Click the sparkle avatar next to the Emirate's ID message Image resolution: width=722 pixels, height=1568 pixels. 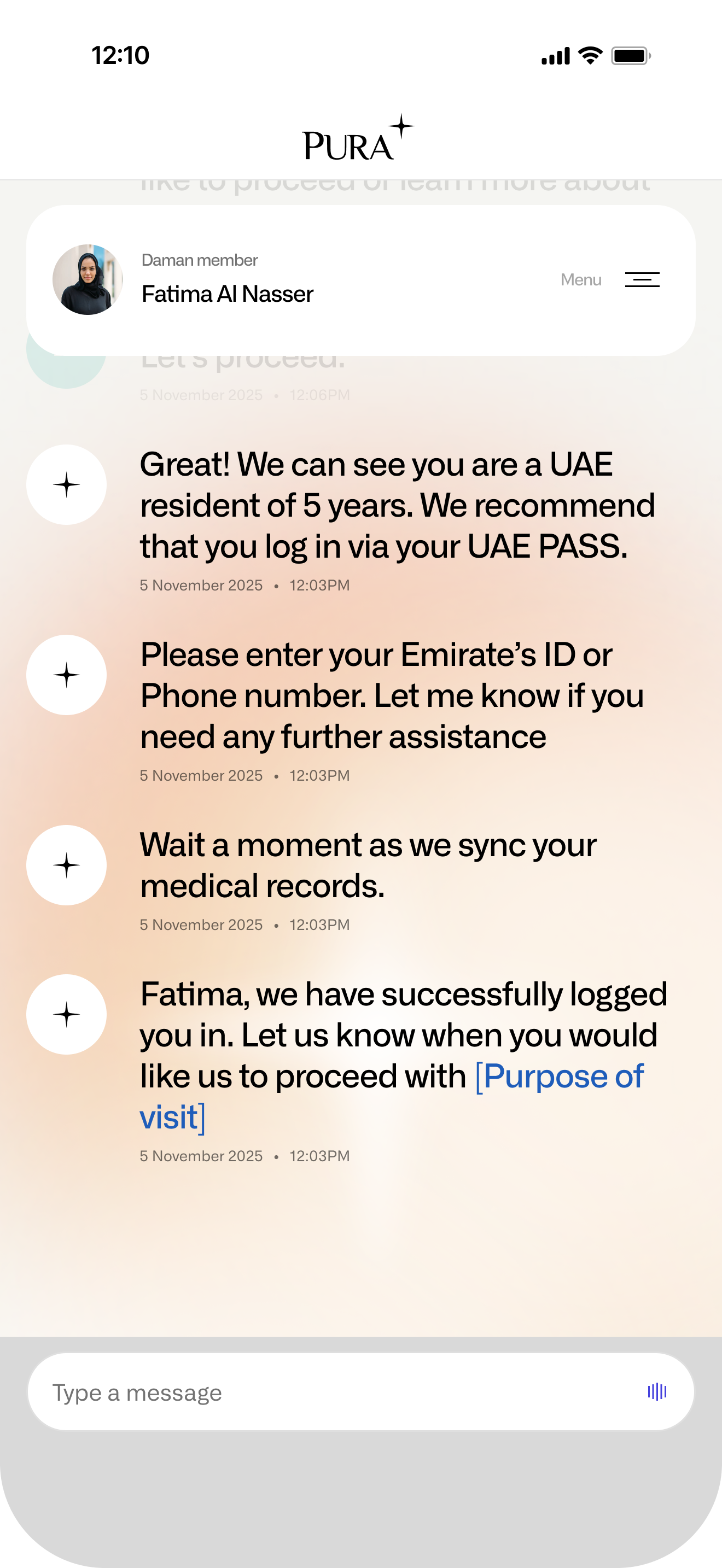[66, 674]
